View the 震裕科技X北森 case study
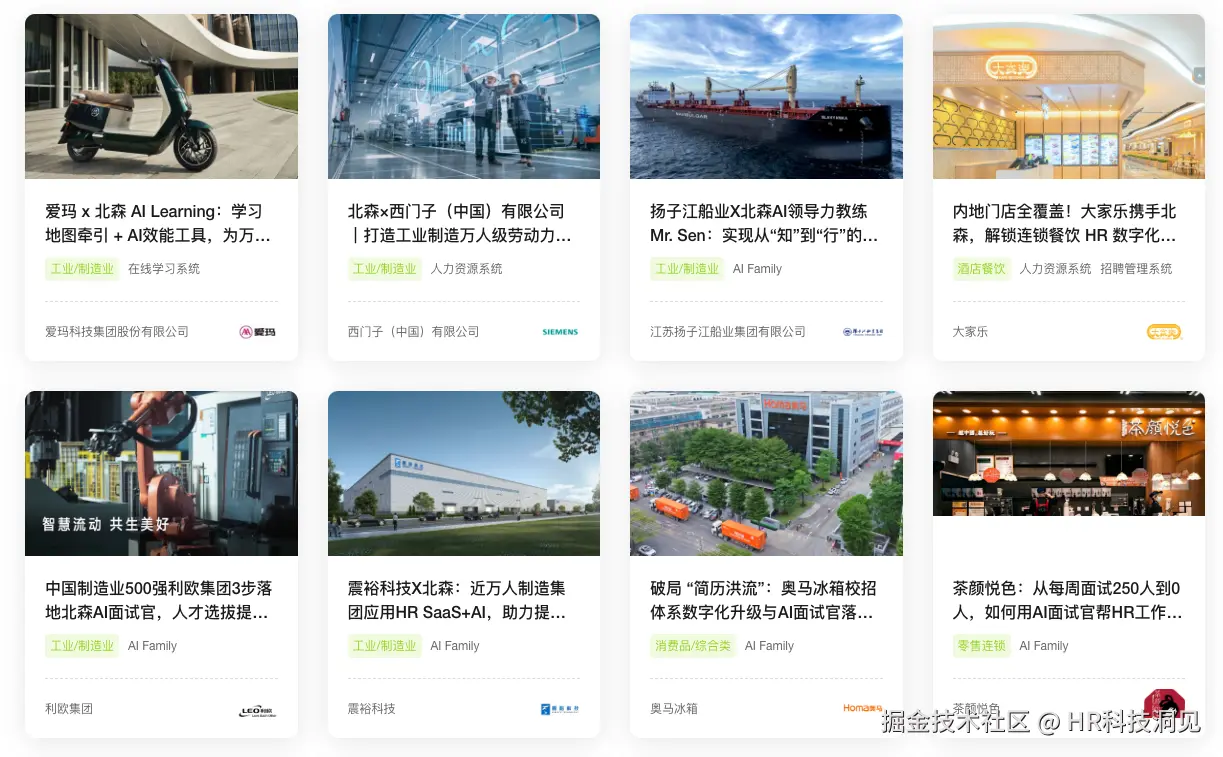 (x=463, y=600)
